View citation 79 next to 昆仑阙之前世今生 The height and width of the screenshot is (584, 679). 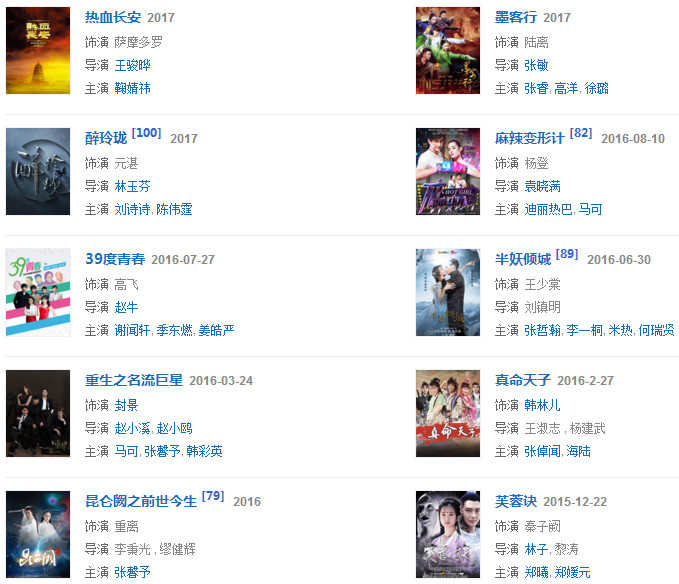(212, 496)
